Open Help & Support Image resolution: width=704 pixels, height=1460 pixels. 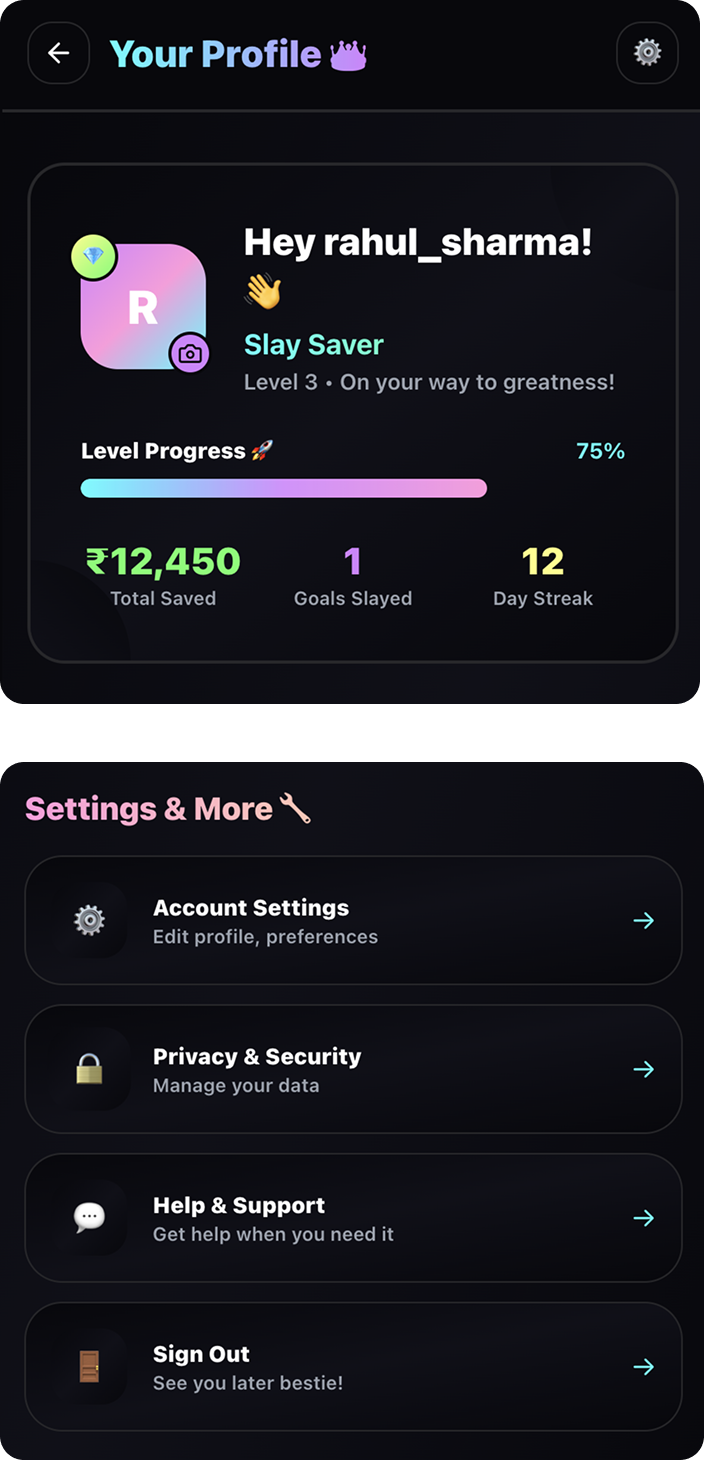pyautogui.click(x=353, y=1218)
